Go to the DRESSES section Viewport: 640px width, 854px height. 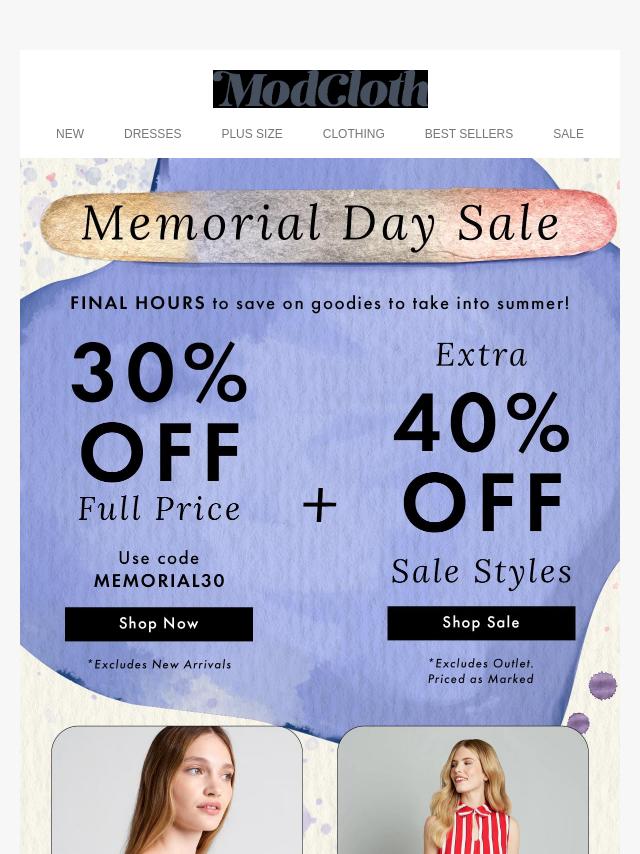(152, 134)
